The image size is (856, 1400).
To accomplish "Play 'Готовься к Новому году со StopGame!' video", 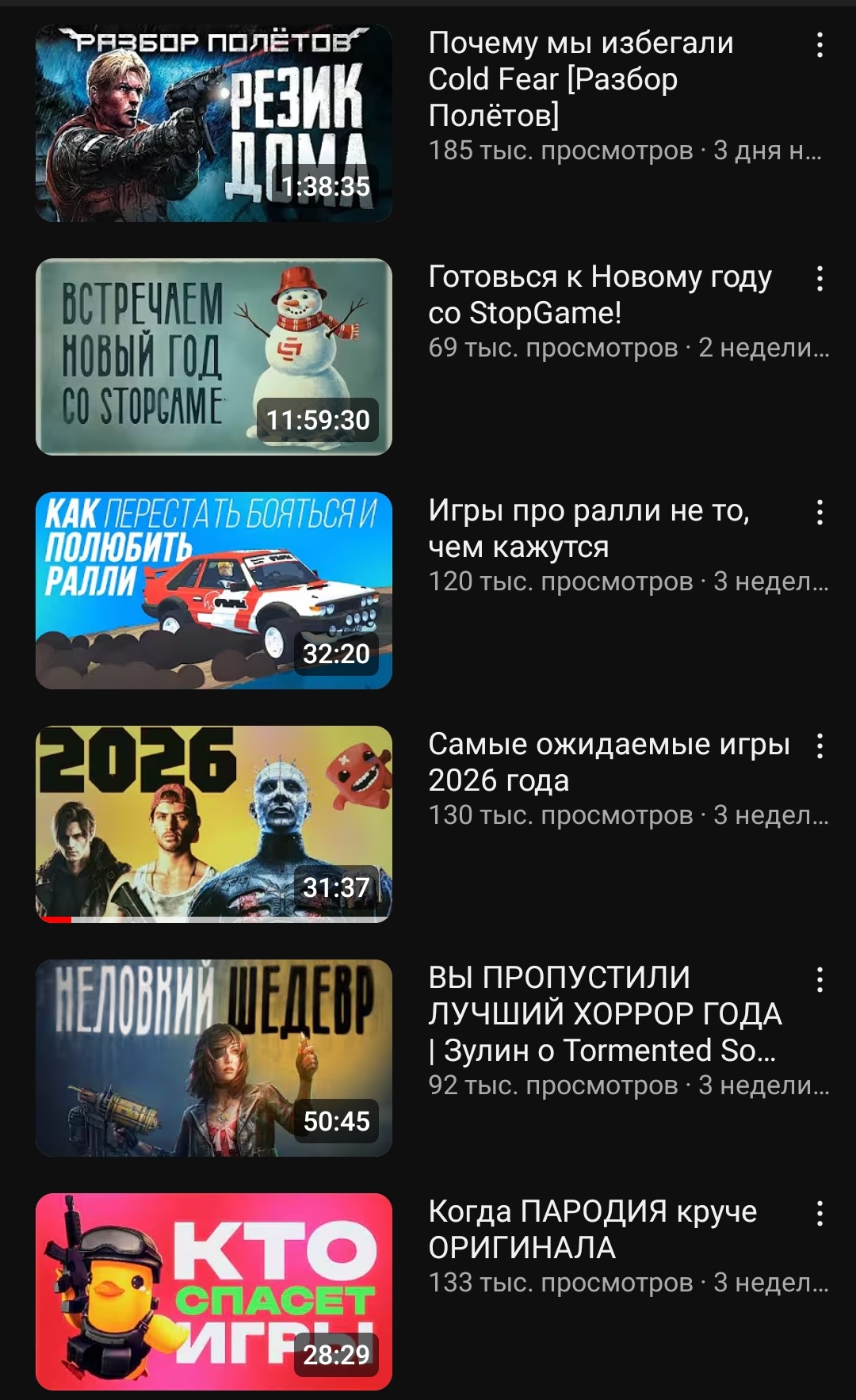I will pos(214,357).
